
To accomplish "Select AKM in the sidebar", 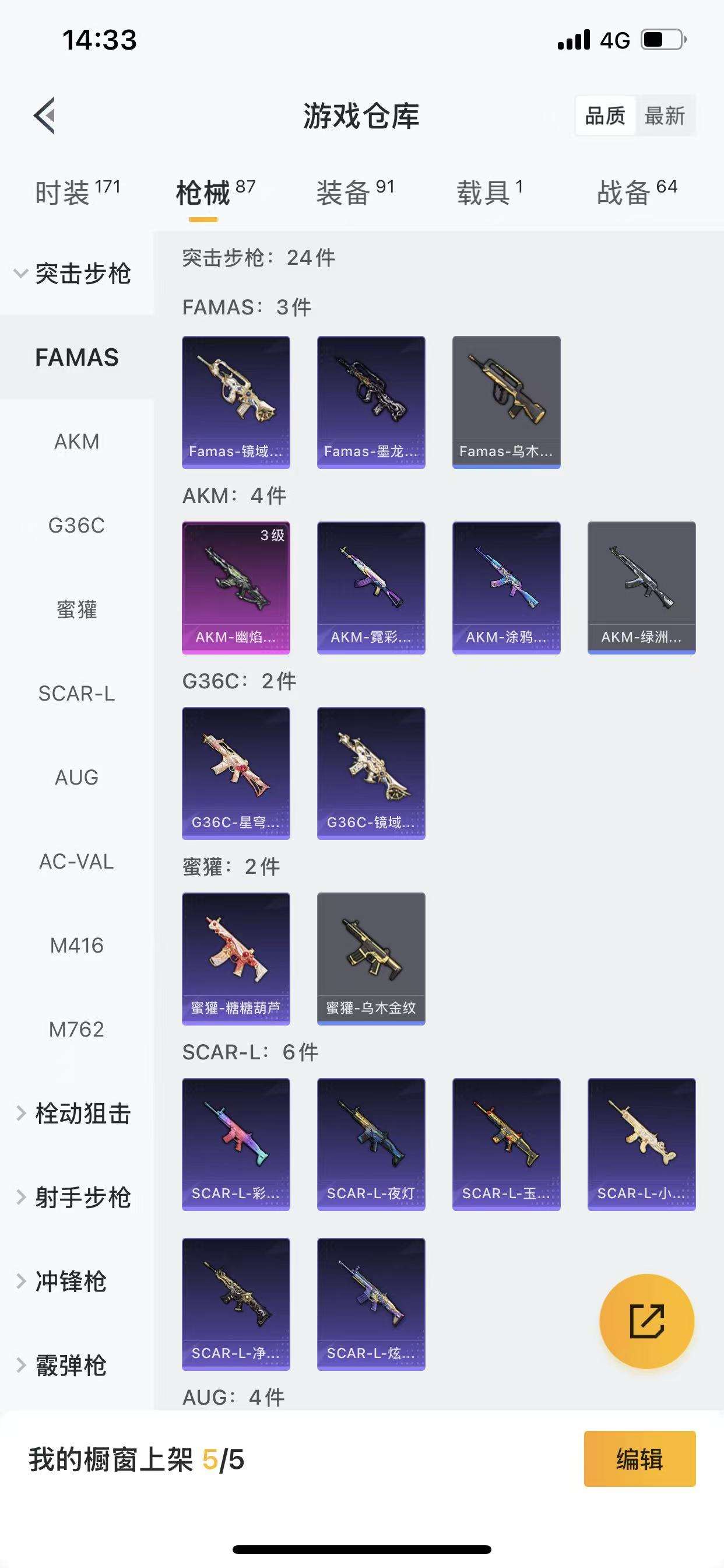I will coord(77,442).
